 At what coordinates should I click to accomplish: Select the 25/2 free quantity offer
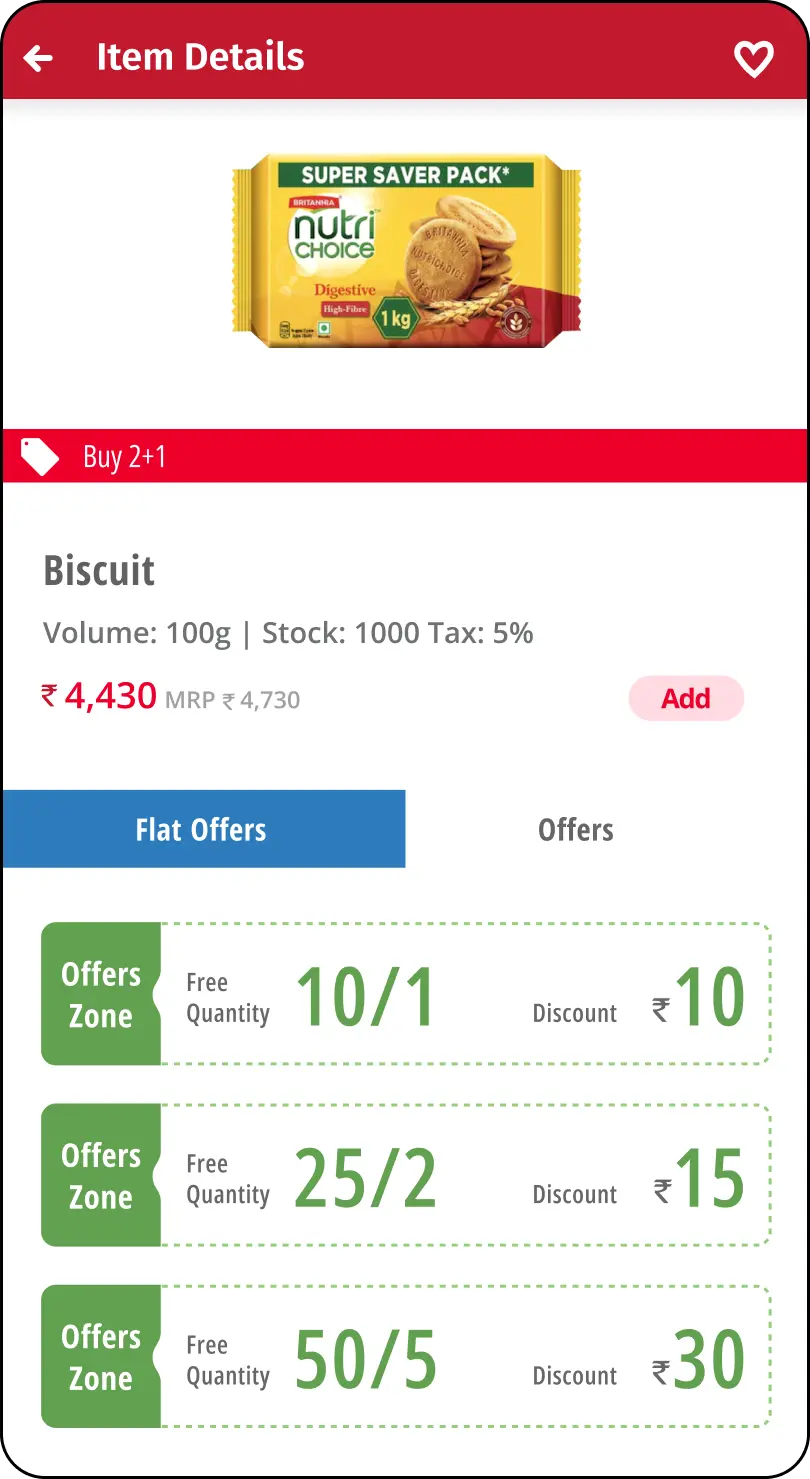pos(405,1175)
